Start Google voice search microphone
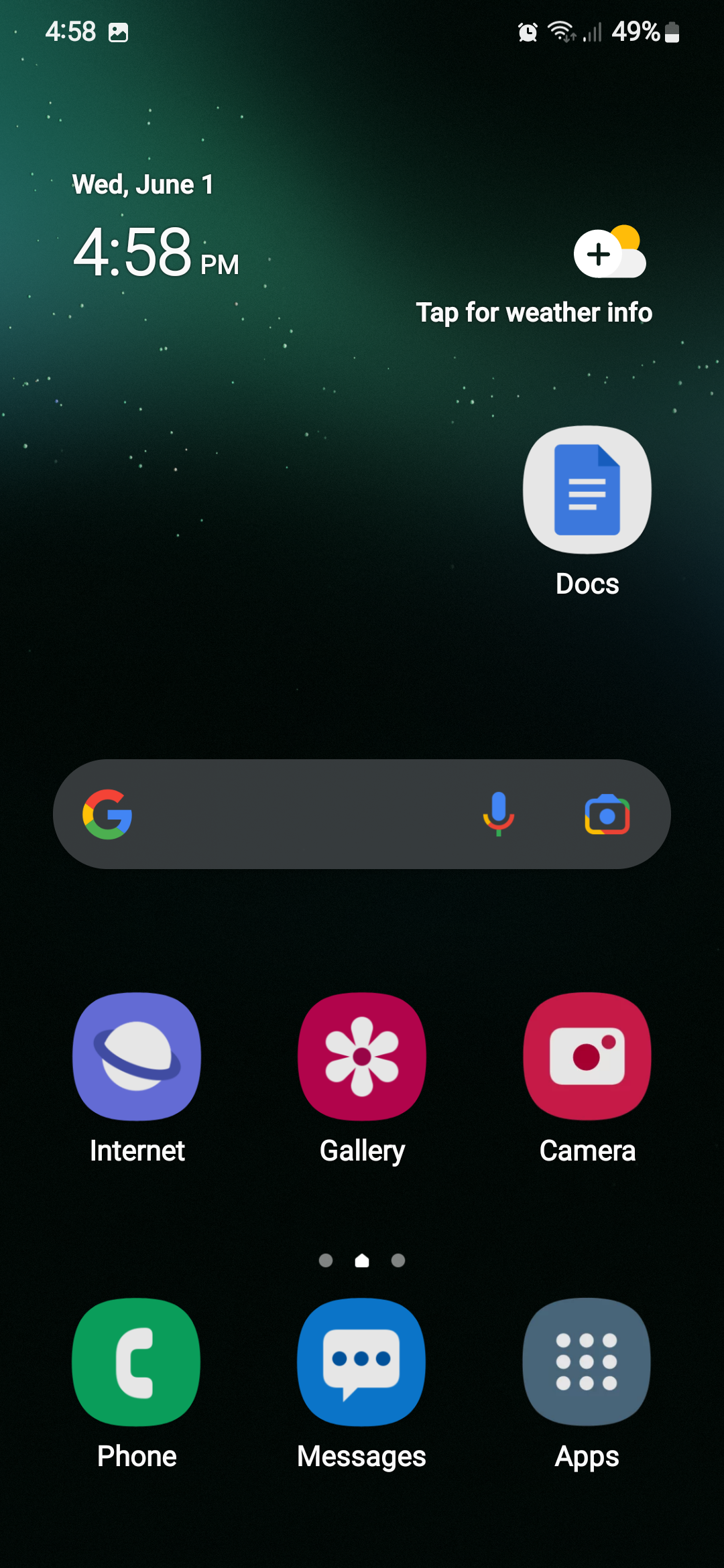Screen dimensions: 724x1568 tap(499, 814)
